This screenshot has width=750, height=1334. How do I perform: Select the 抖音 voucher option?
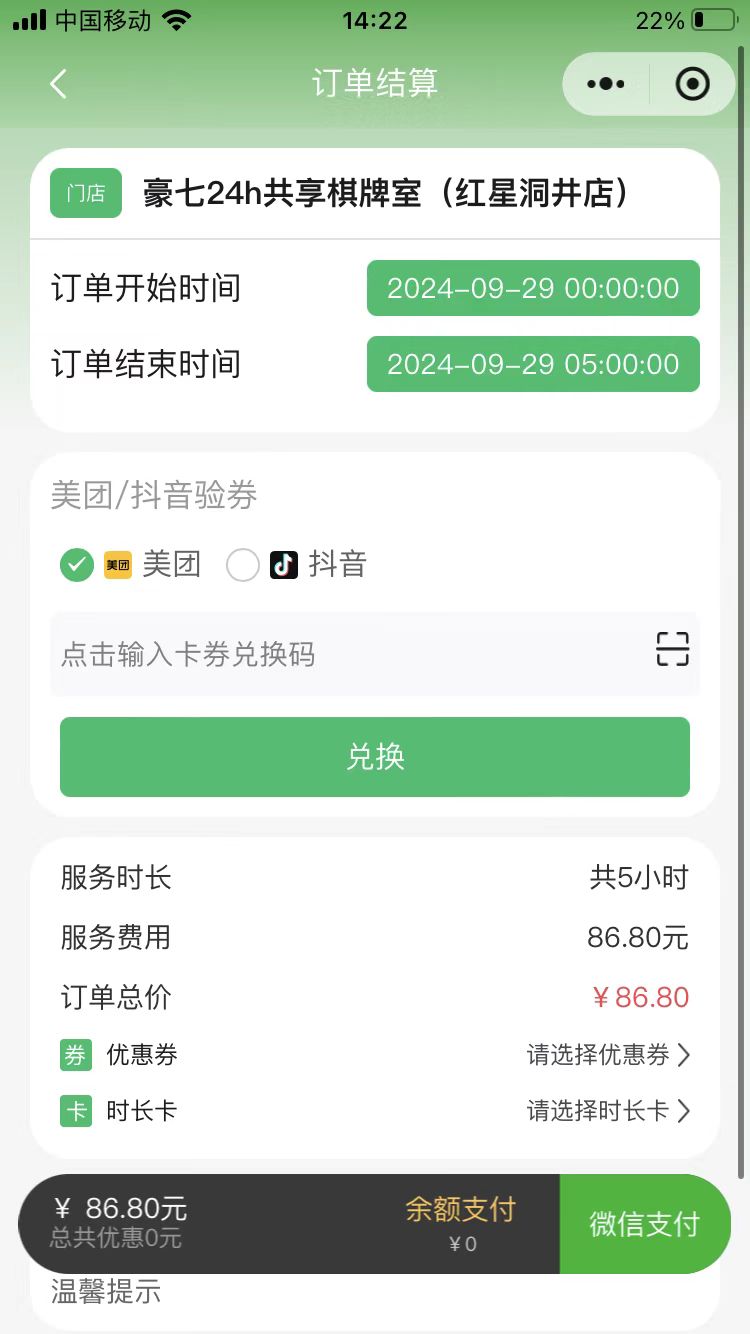click(243, 565)
